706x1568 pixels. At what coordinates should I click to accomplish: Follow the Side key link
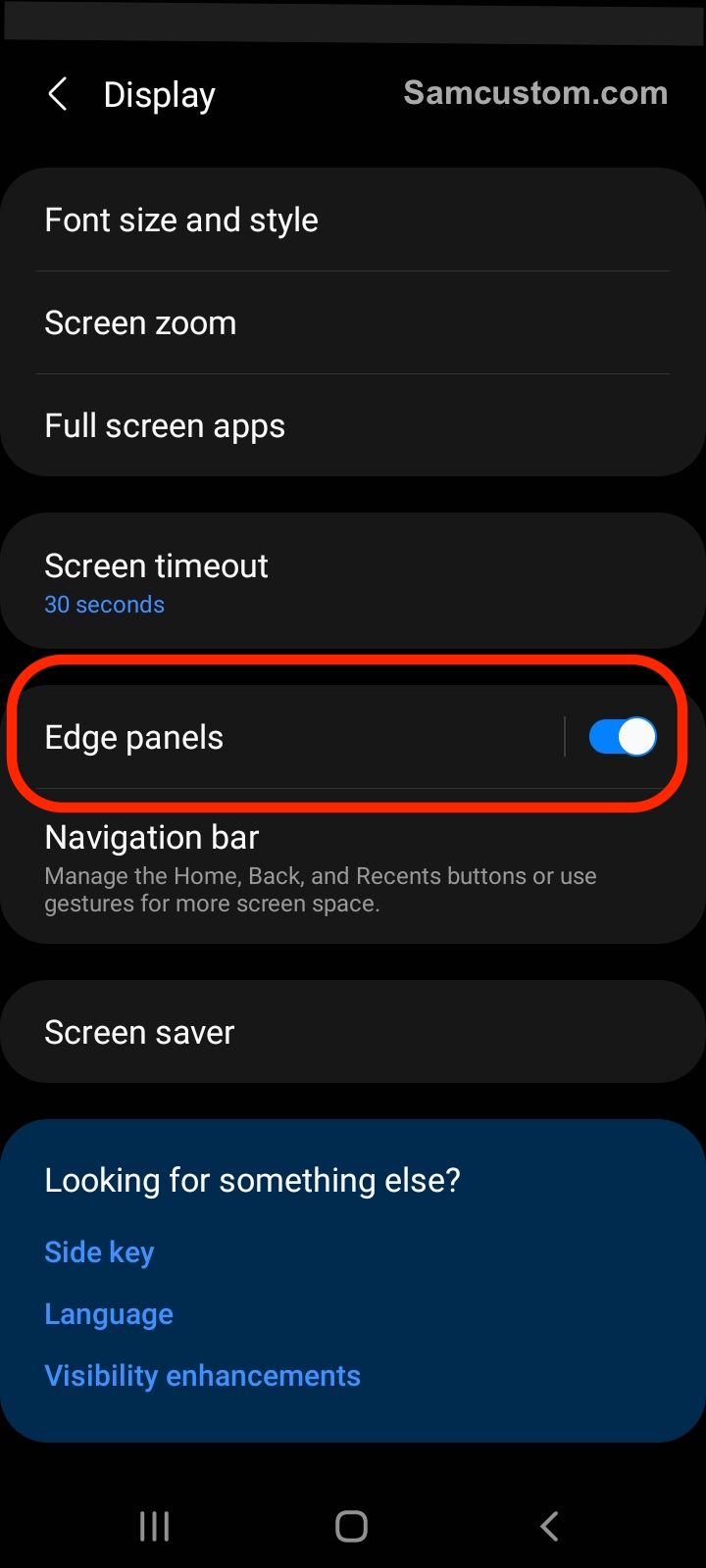pyautogui.click(x=99, y=1252)
